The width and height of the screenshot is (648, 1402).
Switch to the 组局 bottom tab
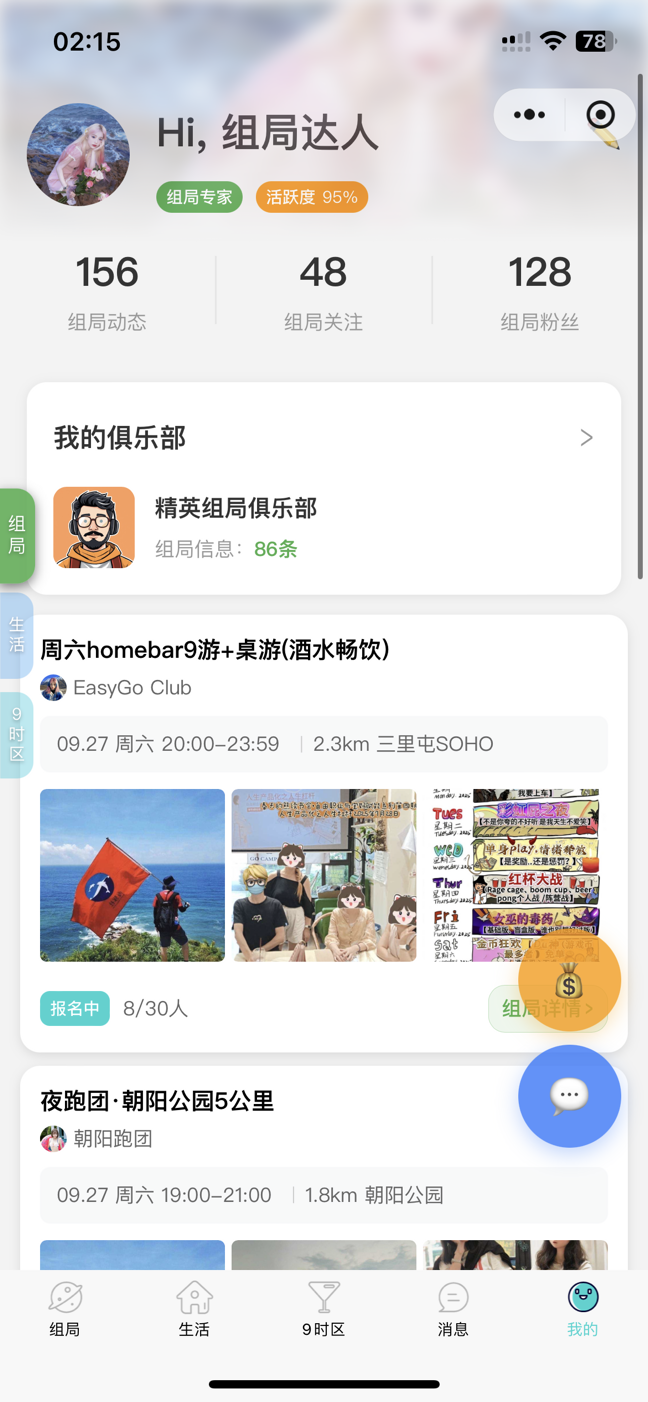point(65,1309)
